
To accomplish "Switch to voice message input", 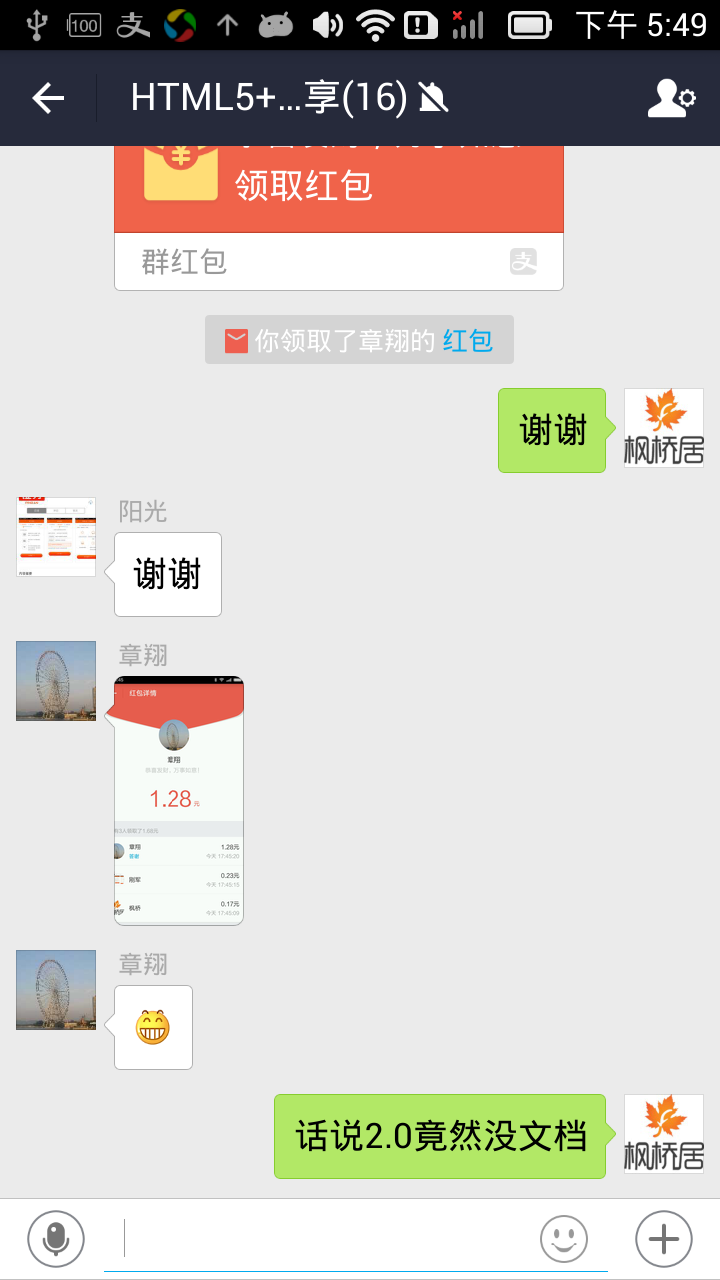I will [56, 1239].
